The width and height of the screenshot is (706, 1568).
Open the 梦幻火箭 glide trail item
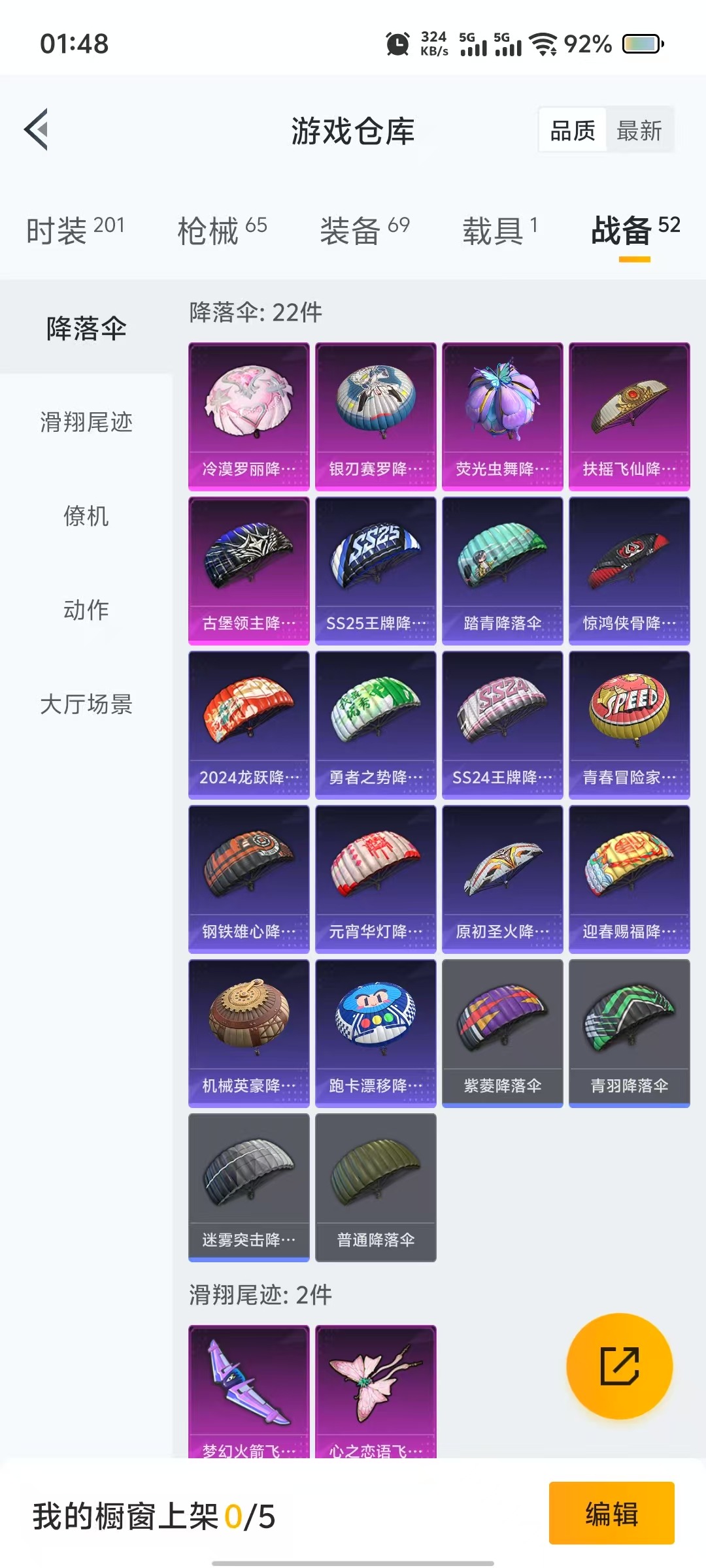coord(248,1392)
